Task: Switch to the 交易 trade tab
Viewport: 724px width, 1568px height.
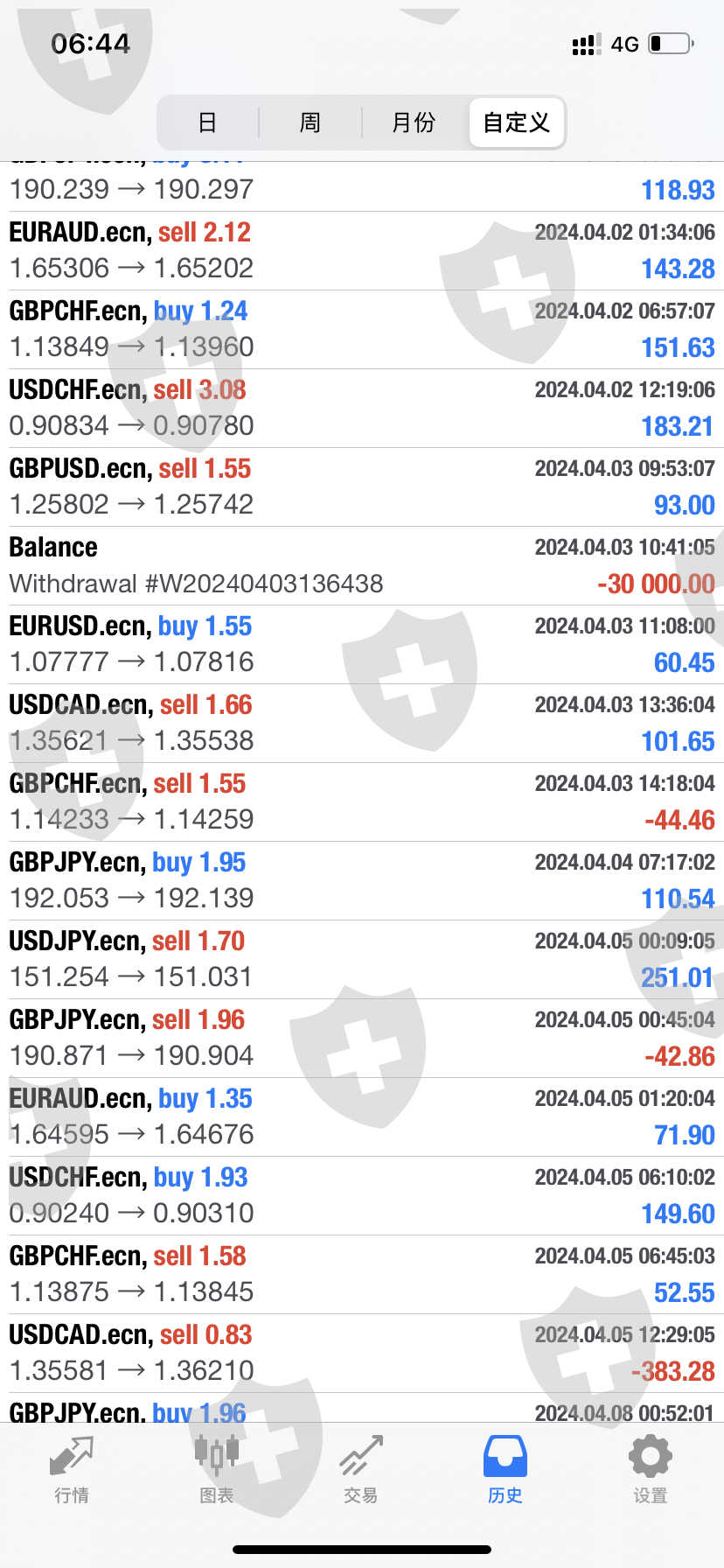Action: point(360,1471)
